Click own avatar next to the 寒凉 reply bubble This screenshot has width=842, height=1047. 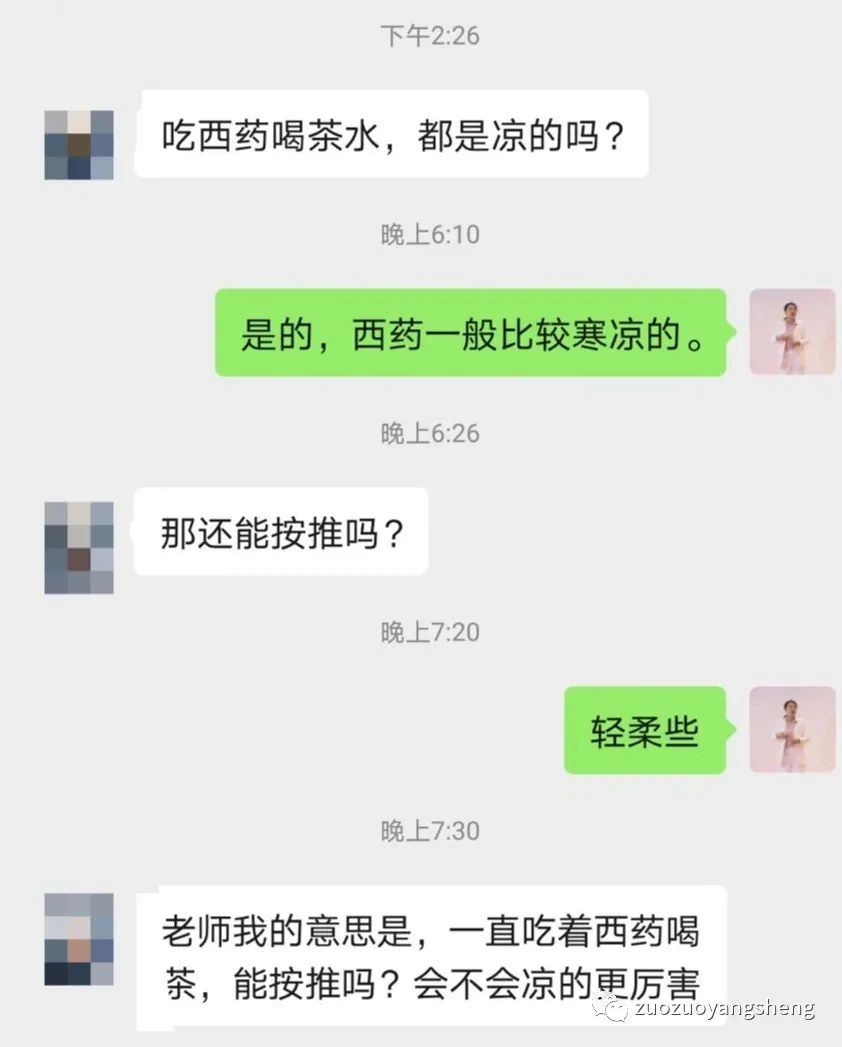point(793,330)
